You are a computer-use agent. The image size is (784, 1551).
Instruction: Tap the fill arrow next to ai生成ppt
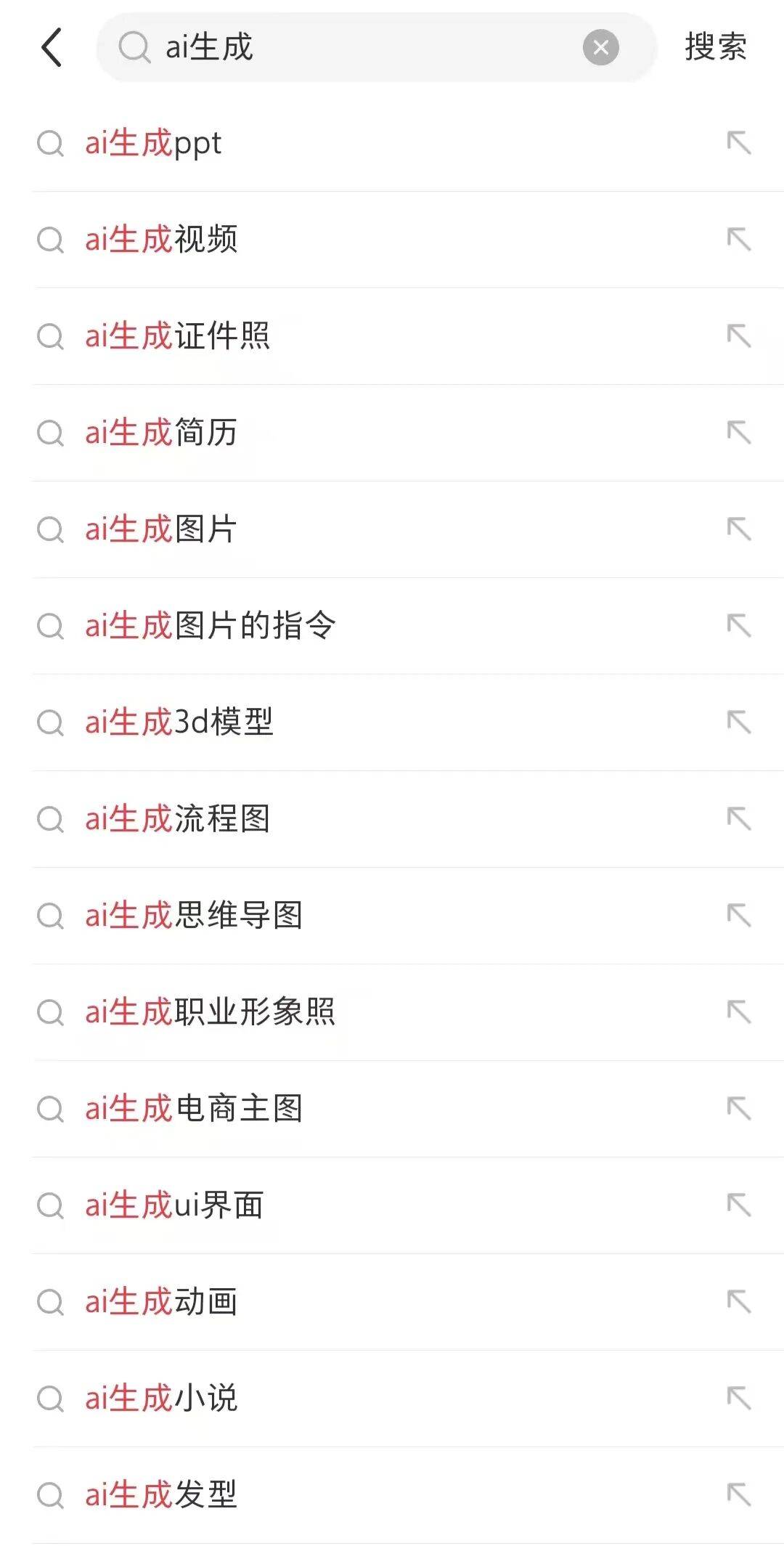(739, 144)
